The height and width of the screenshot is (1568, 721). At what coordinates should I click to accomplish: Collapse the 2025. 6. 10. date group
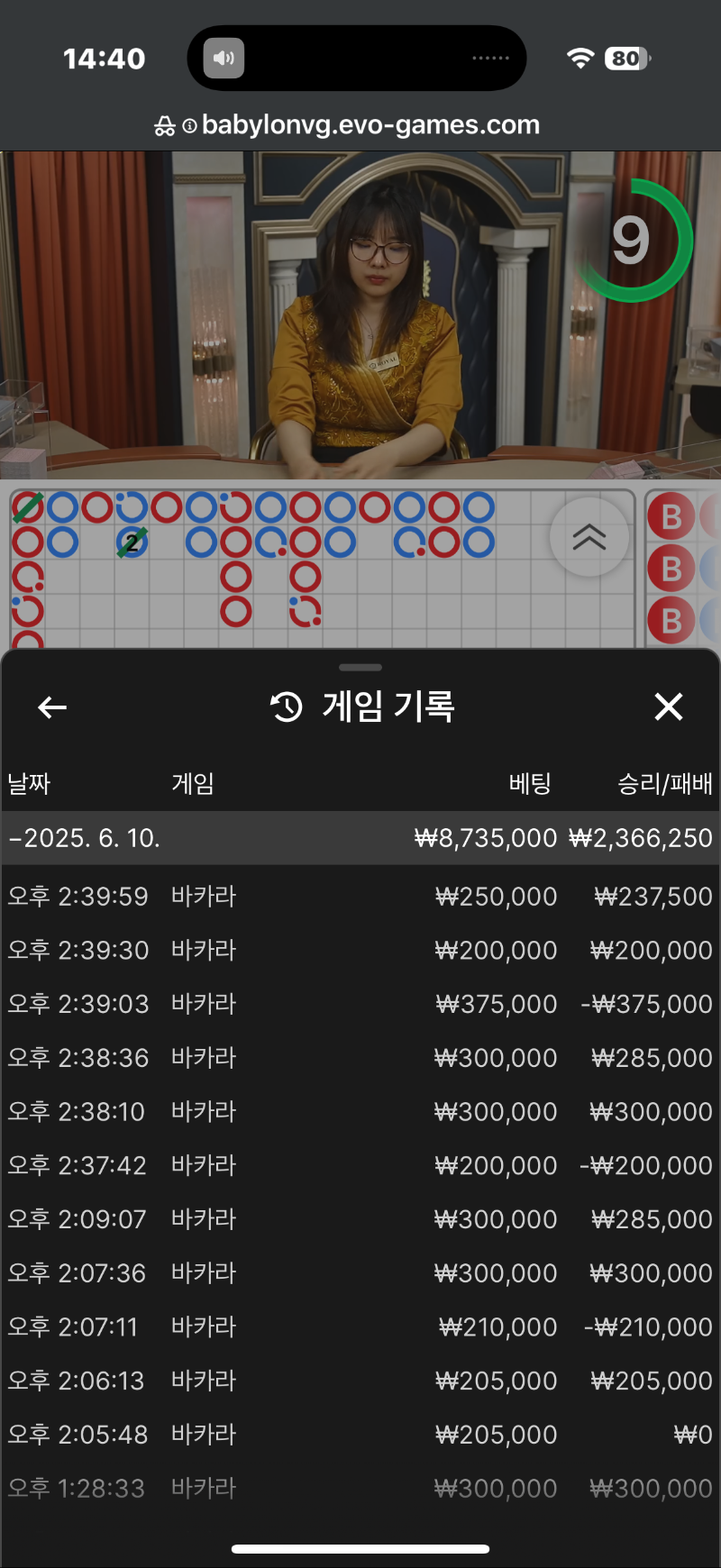85,838
